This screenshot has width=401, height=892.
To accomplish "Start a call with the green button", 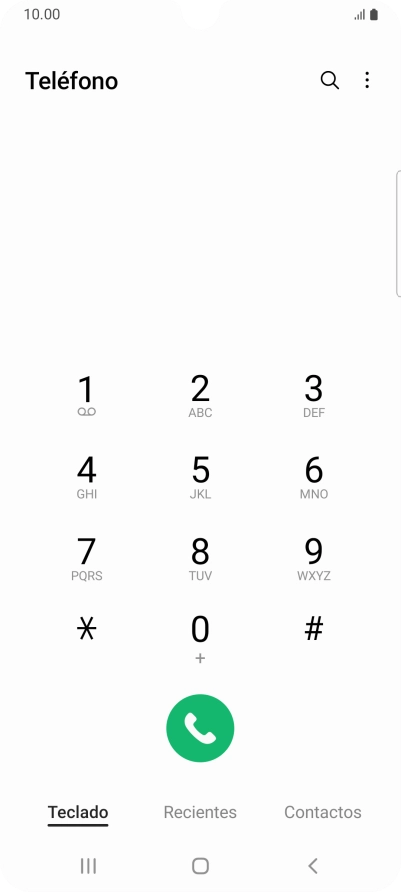I will tap(200, 728).
